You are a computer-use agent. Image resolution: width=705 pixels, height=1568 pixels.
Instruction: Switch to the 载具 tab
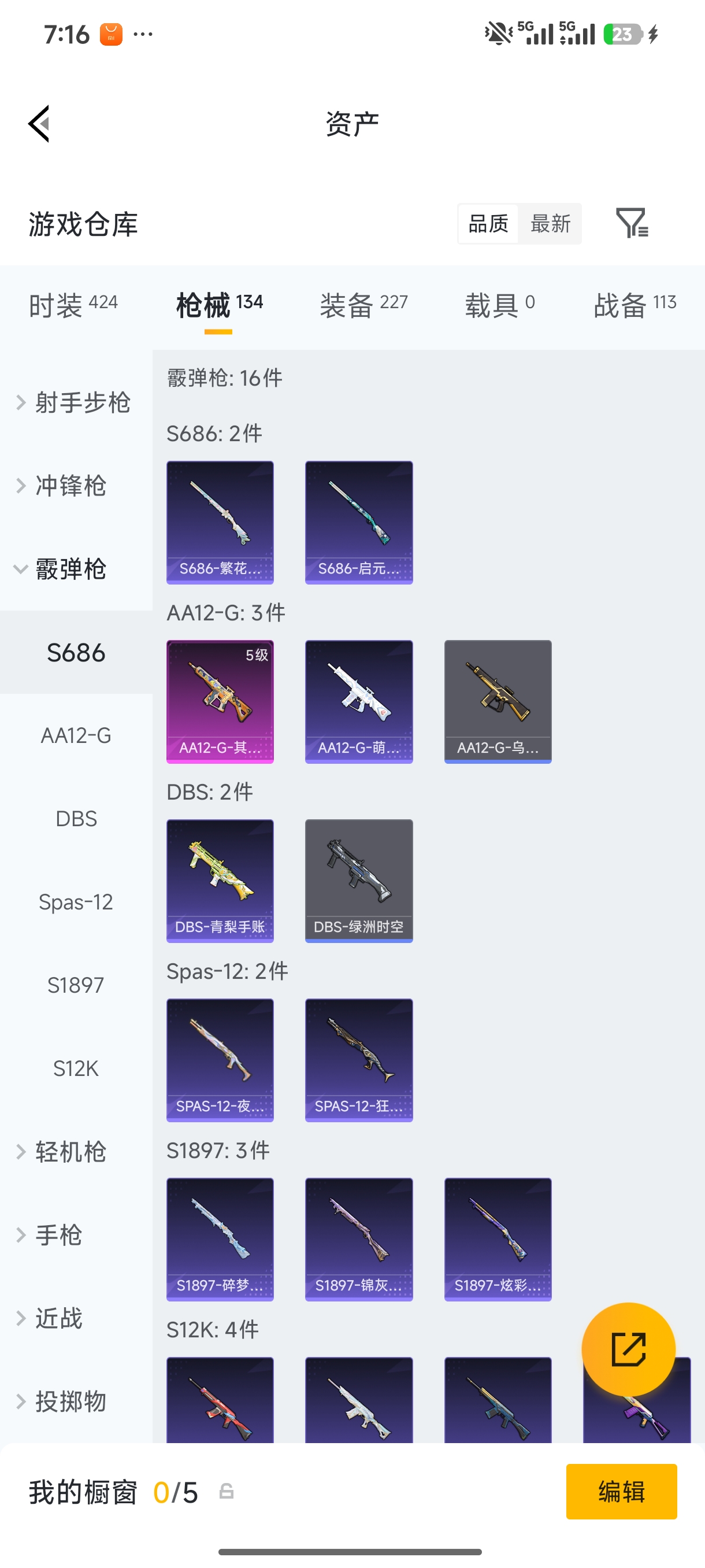[x=500, y=305]
